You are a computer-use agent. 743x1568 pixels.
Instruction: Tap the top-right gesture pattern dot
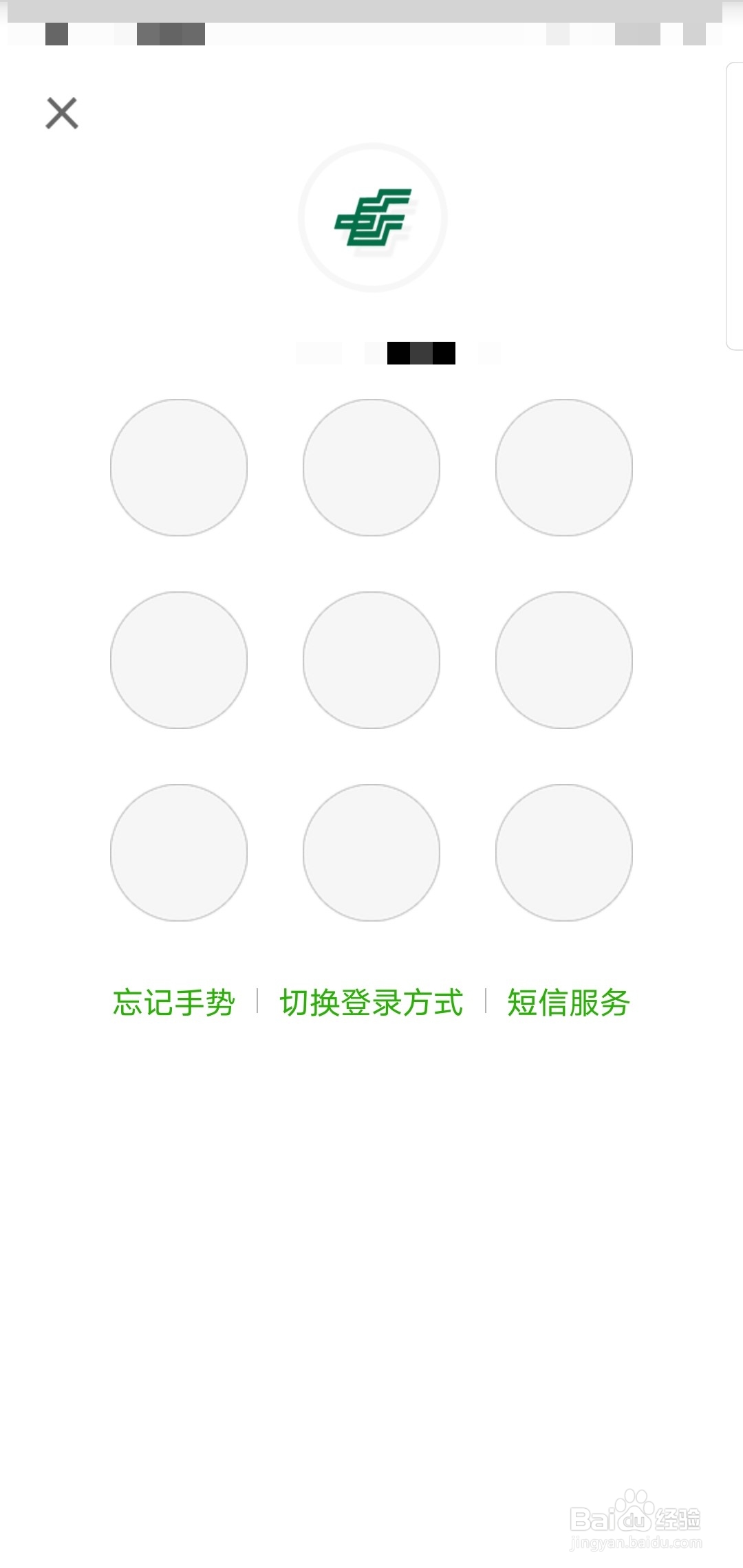[x=563, y=468]
